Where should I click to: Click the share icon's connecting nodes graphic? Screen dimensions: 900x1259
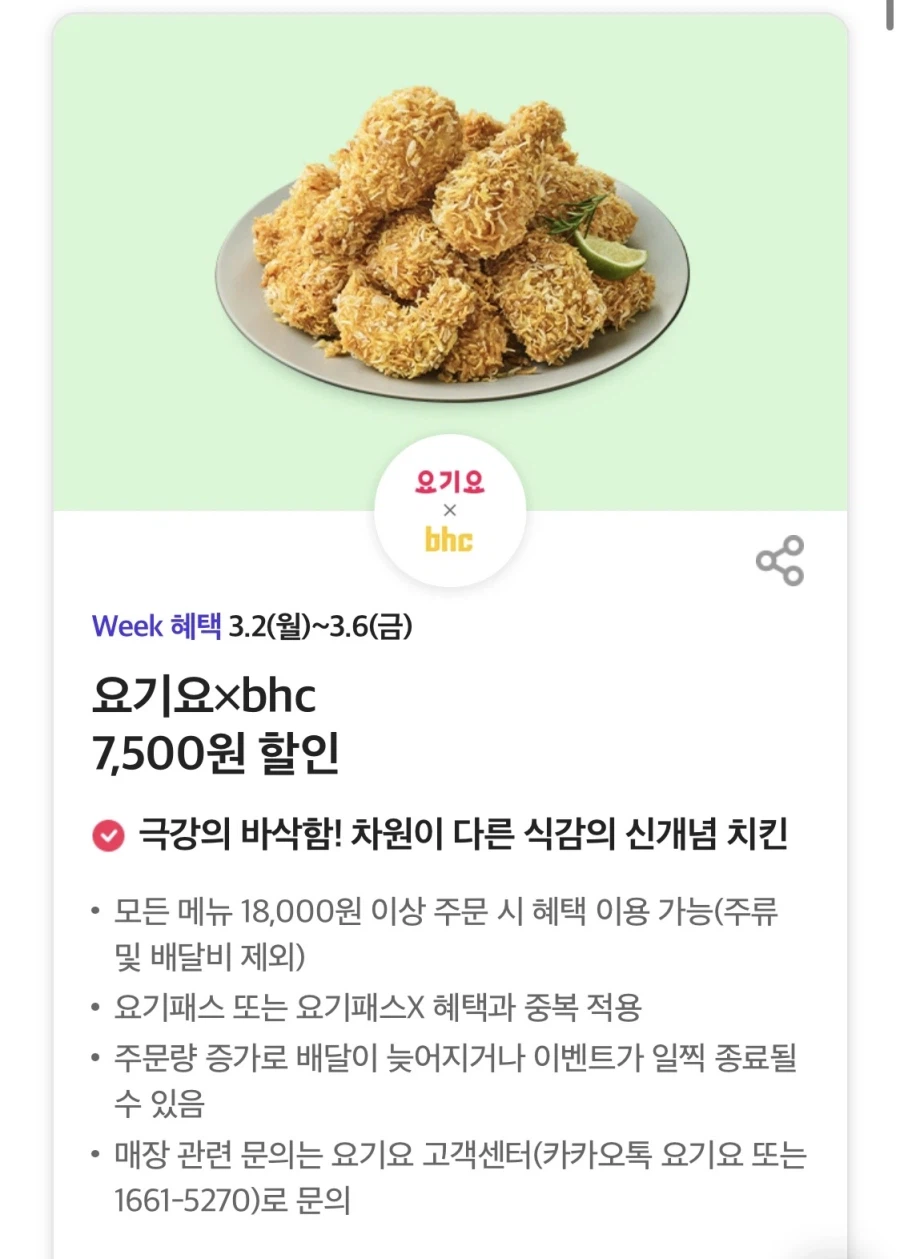(x=782, y=559)
